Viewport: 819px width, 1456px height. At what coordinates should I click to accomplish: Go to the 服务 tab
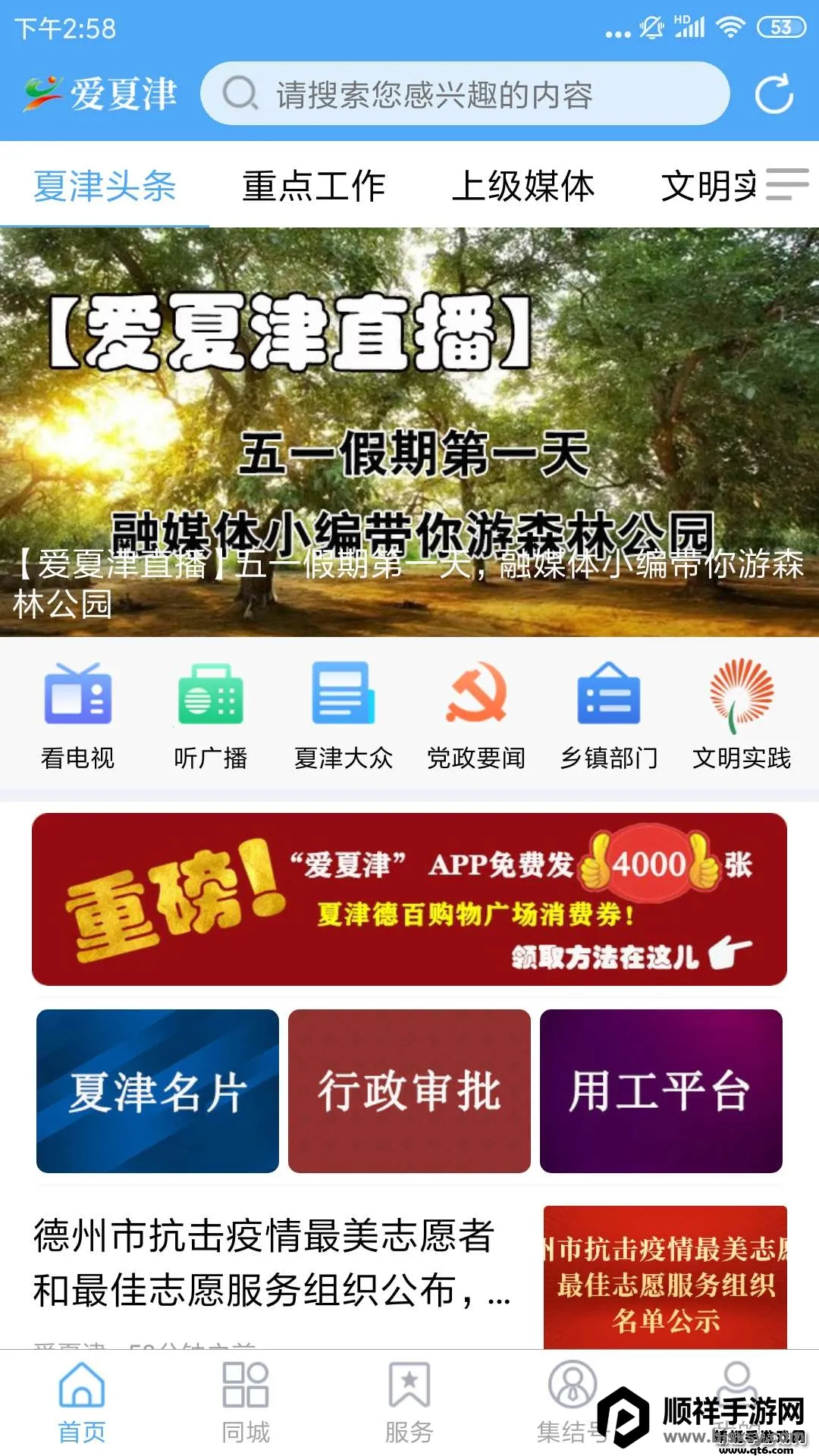pyautogui.click(x=409, y=1403)
